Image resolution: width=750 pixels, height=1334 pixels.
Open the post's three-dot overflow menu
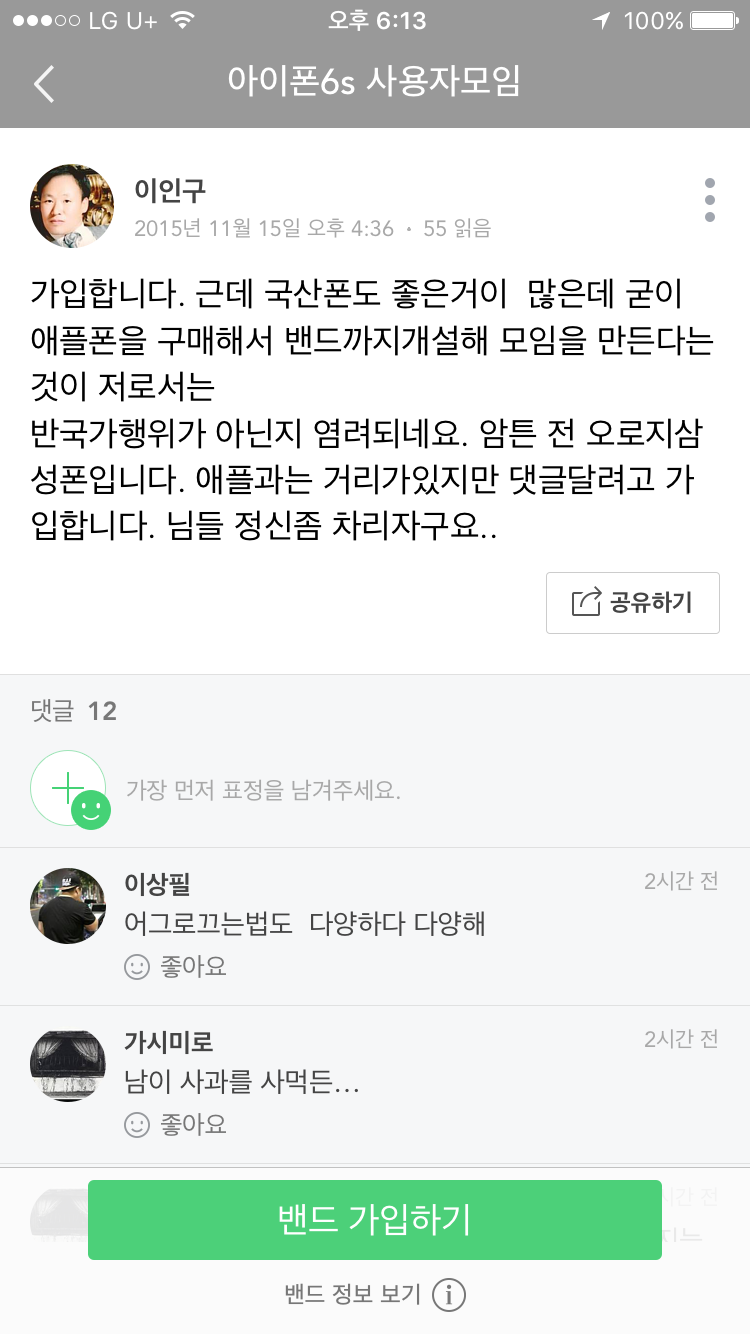(x=709, y=201)
